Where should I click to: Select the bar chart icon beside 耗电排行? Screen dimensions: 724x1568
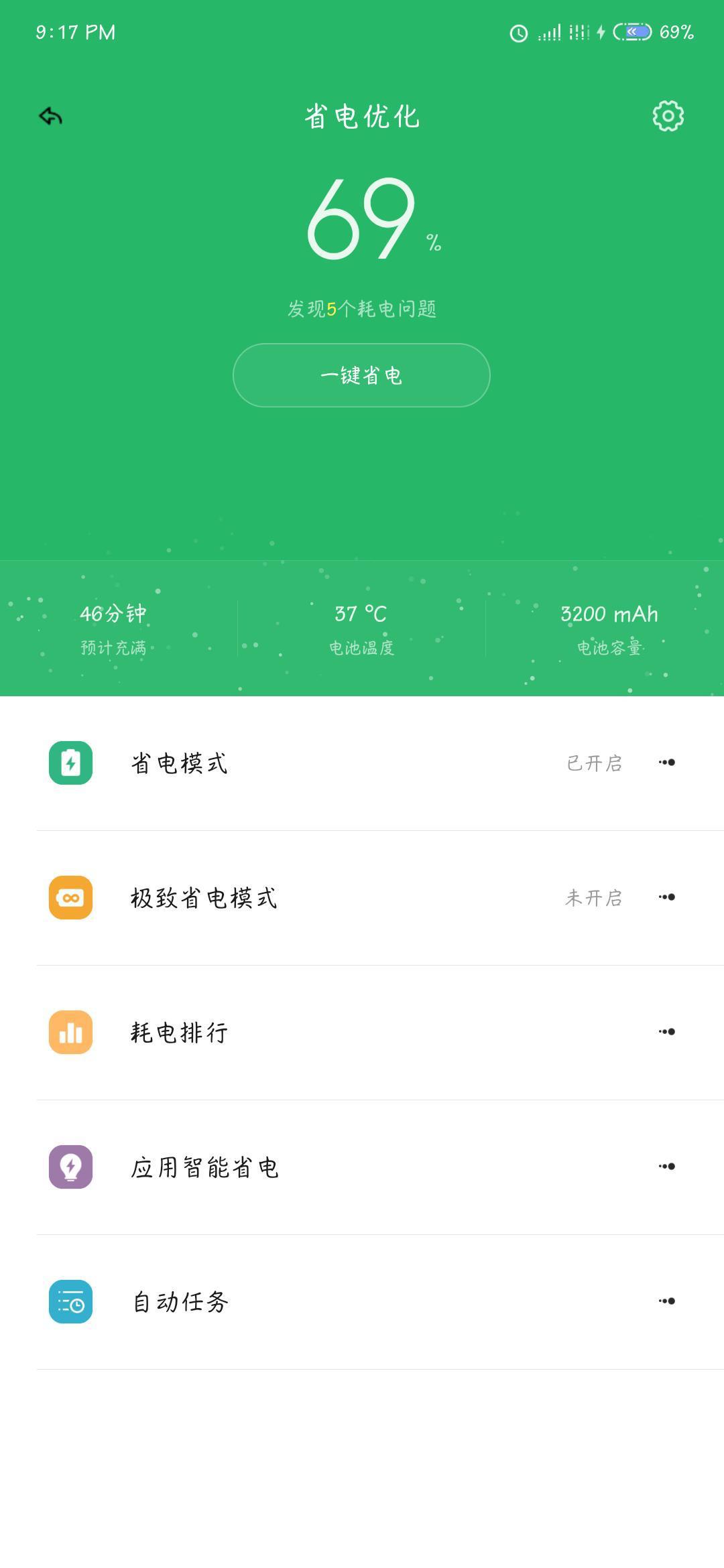[x=70, y=1032]
